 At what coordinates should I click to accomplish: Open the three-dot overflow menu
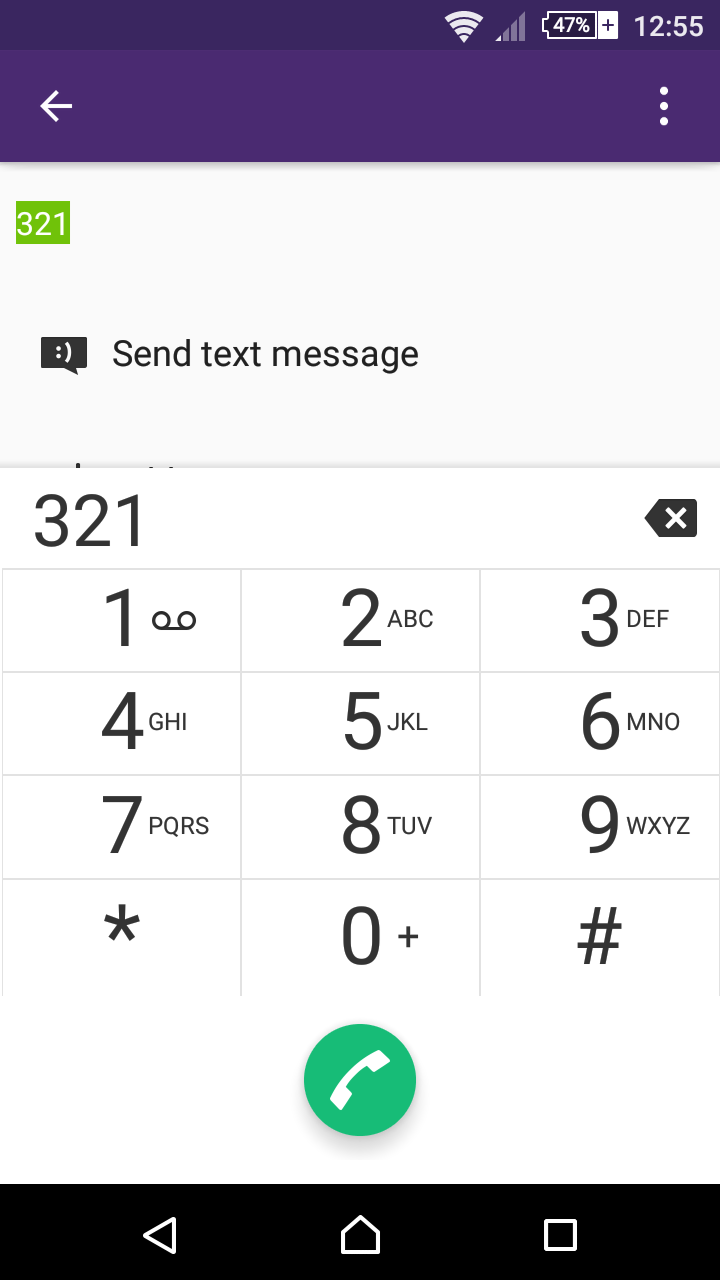coord(664,106)
